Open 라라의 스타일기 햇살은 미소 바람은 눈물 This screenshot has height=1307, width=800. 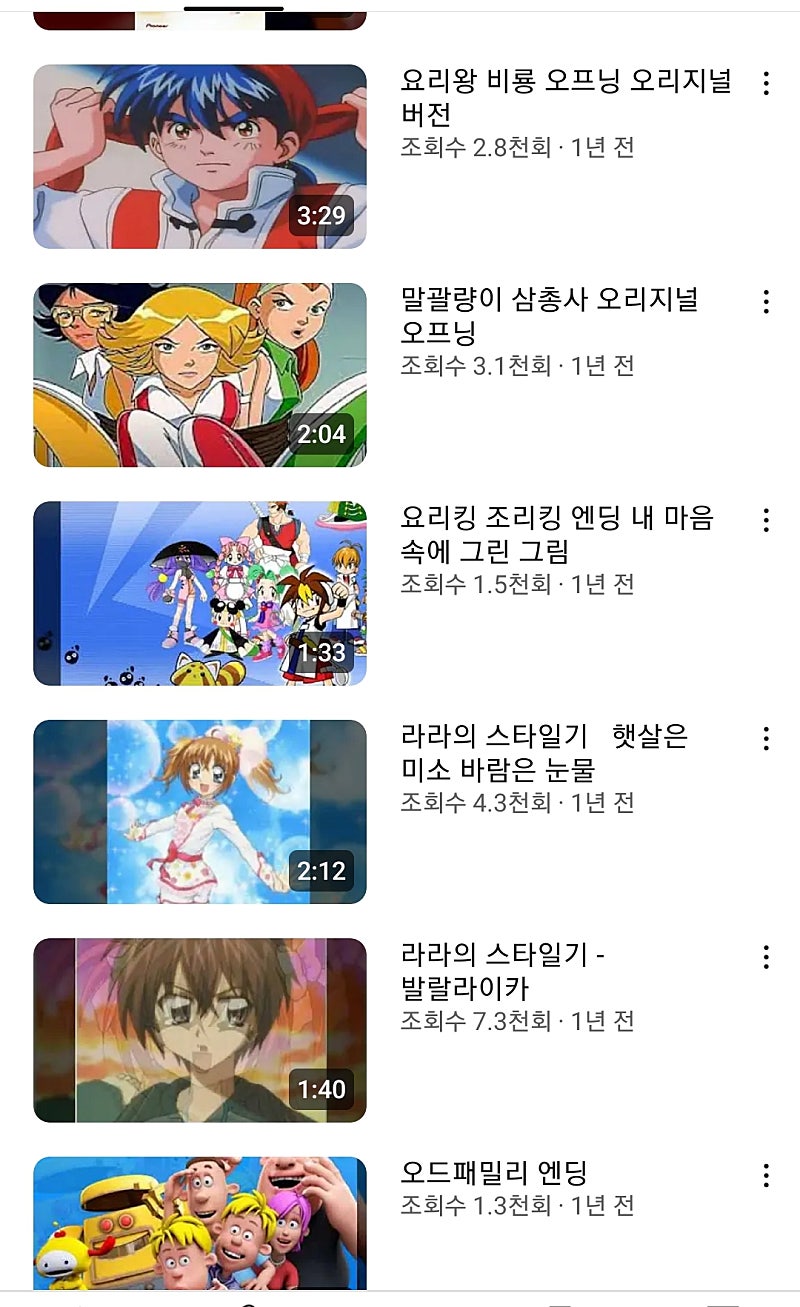[200, 812]
